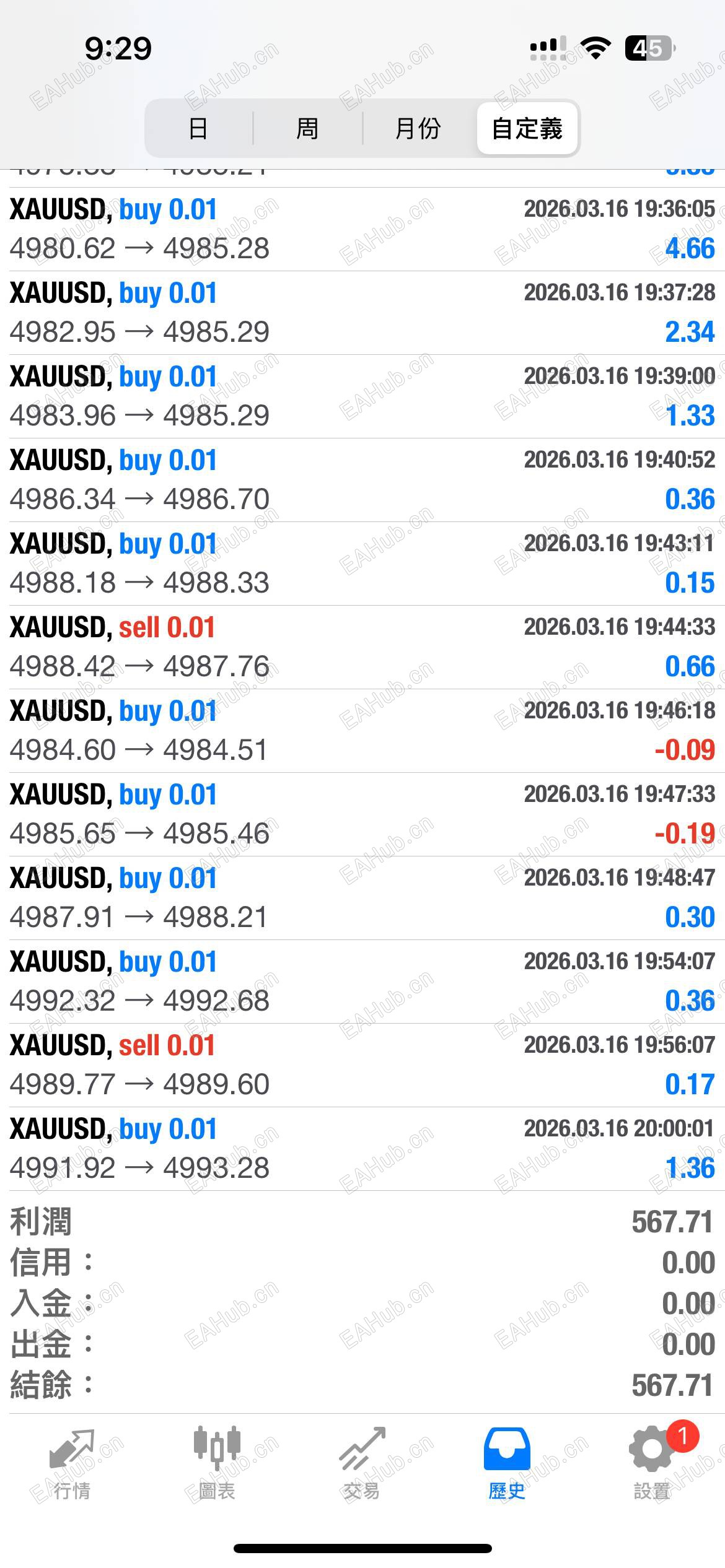725x1568 pixels.
Task: Select the 周 period tab
Action: [x=307, y=129]
